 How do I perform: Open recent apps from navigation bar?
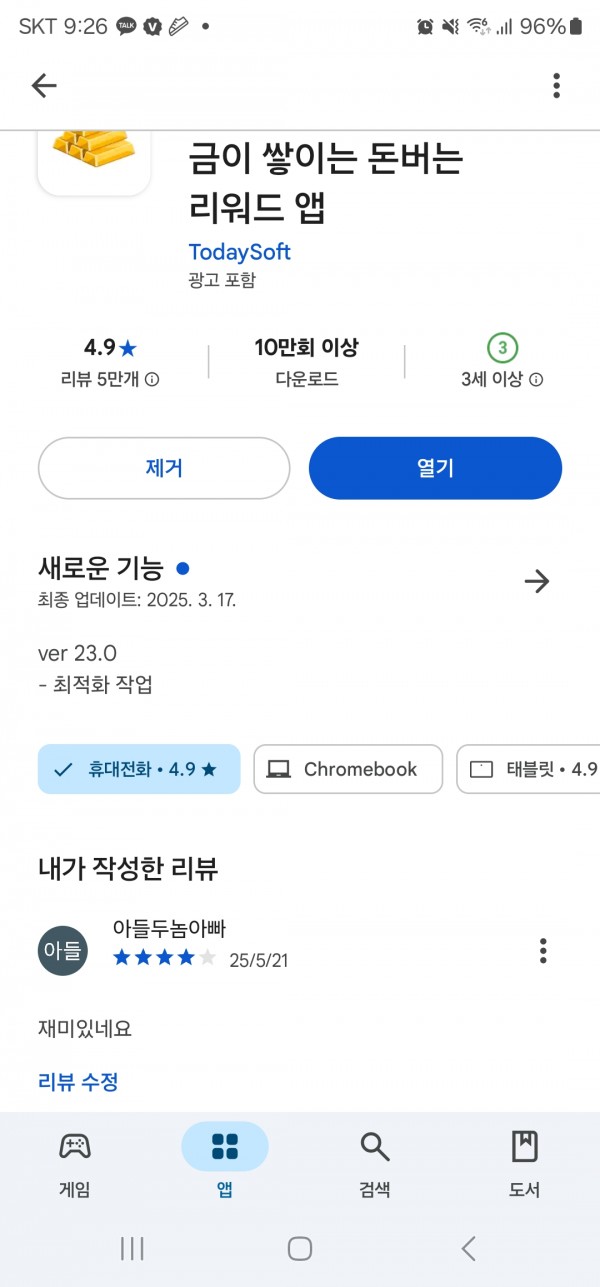point(132,1248)
